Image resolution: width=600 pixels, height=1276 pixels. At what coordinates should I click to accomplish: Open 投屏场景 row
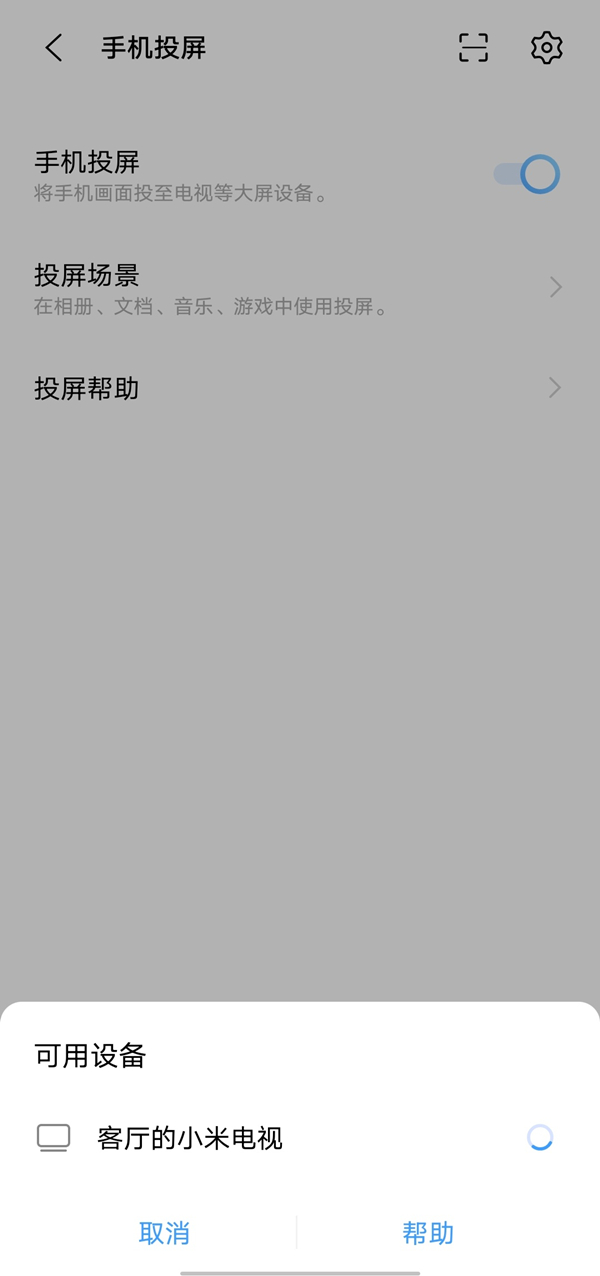300,288
